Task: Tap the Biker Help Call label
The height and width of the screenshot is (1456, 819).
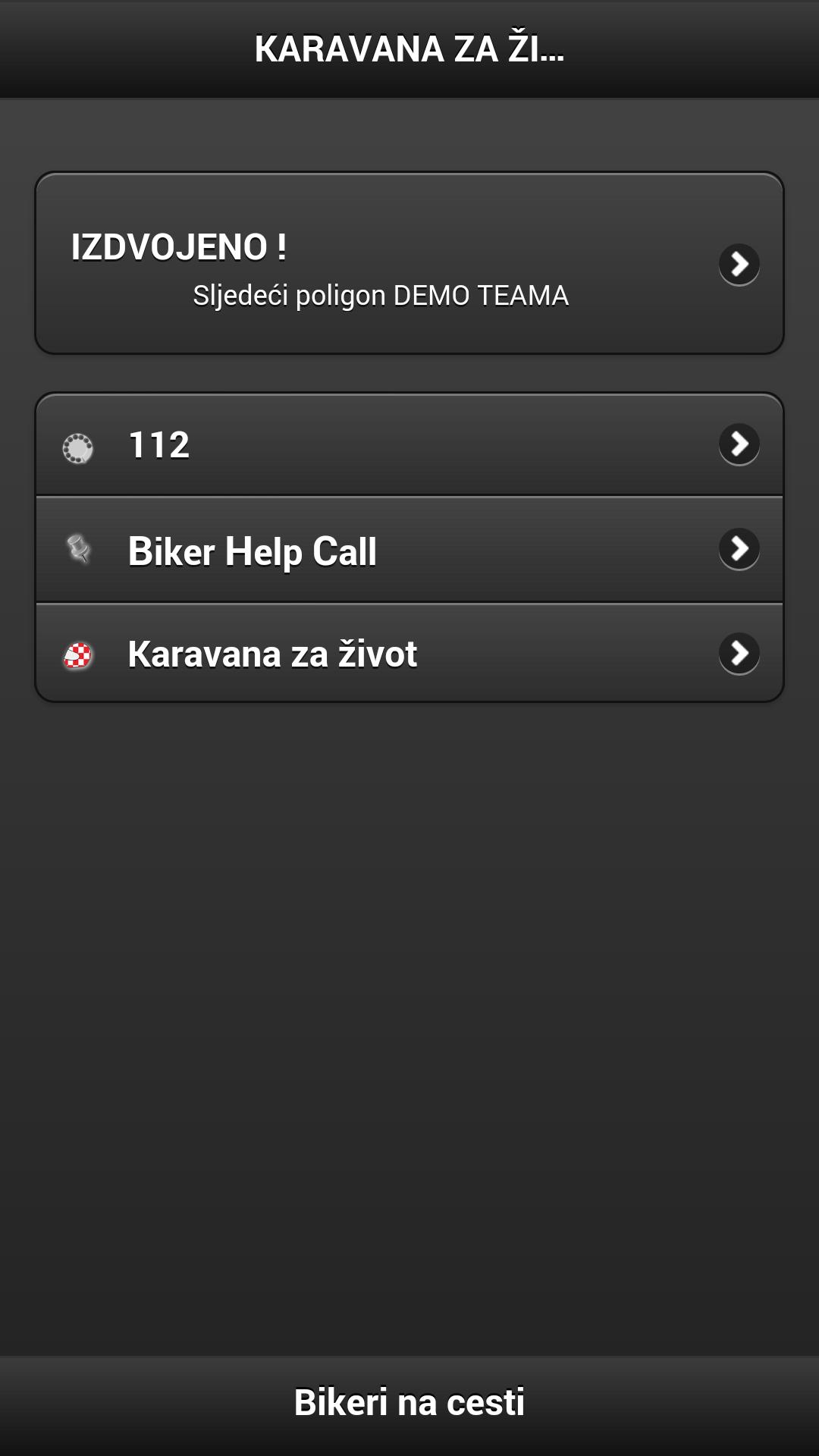Action: (253, 551)
